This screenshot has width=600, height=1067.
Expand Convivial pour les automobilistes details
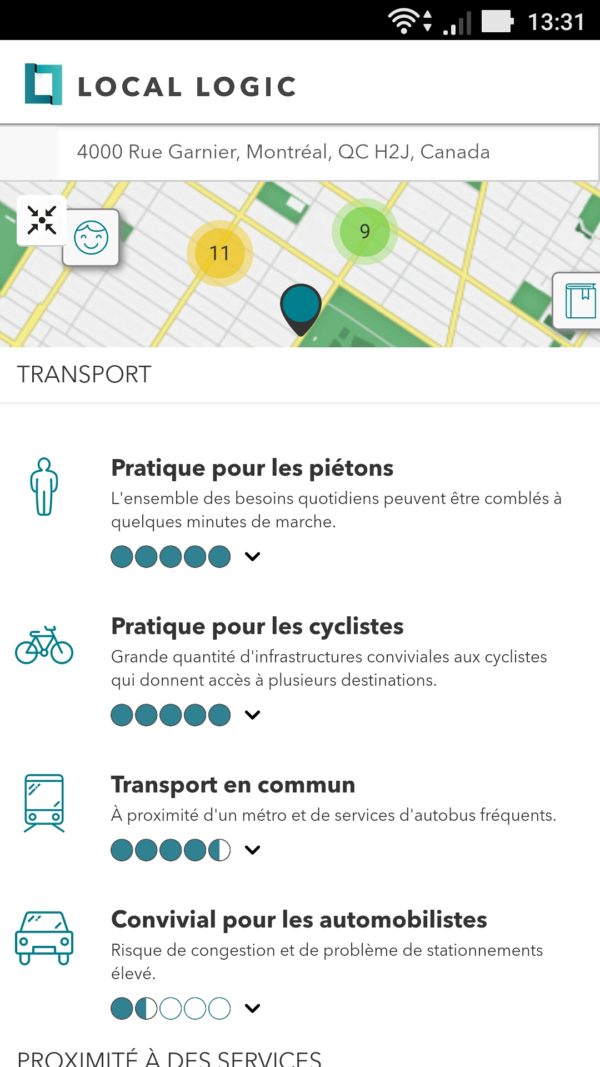253,1008
